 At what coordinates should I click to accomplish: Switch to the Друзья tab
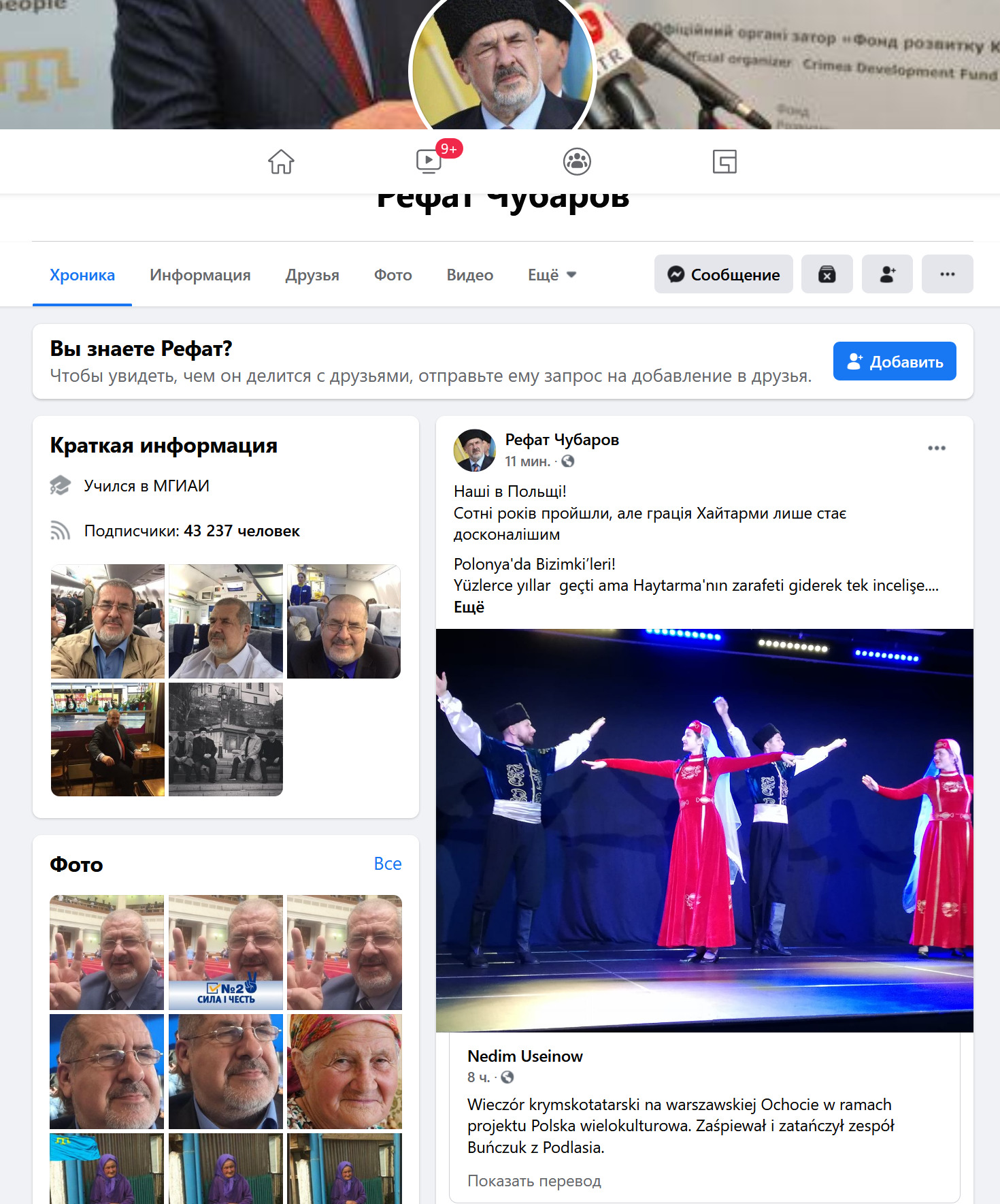coord(312,275)
